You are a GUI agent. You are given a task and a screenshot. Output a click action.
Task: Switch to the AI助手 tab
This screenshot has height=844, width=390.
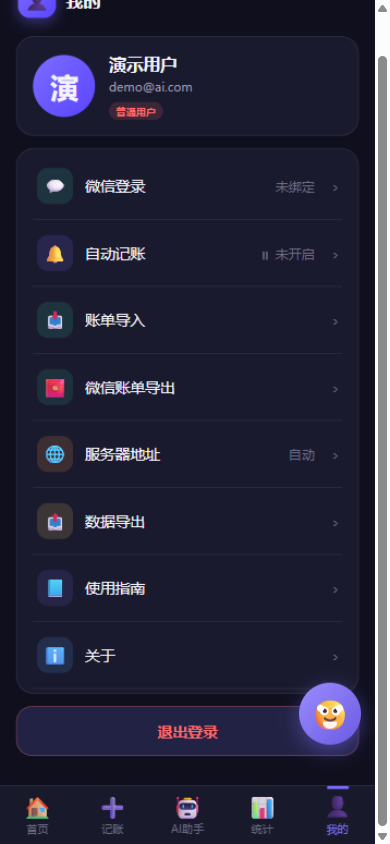pos(187,815)
